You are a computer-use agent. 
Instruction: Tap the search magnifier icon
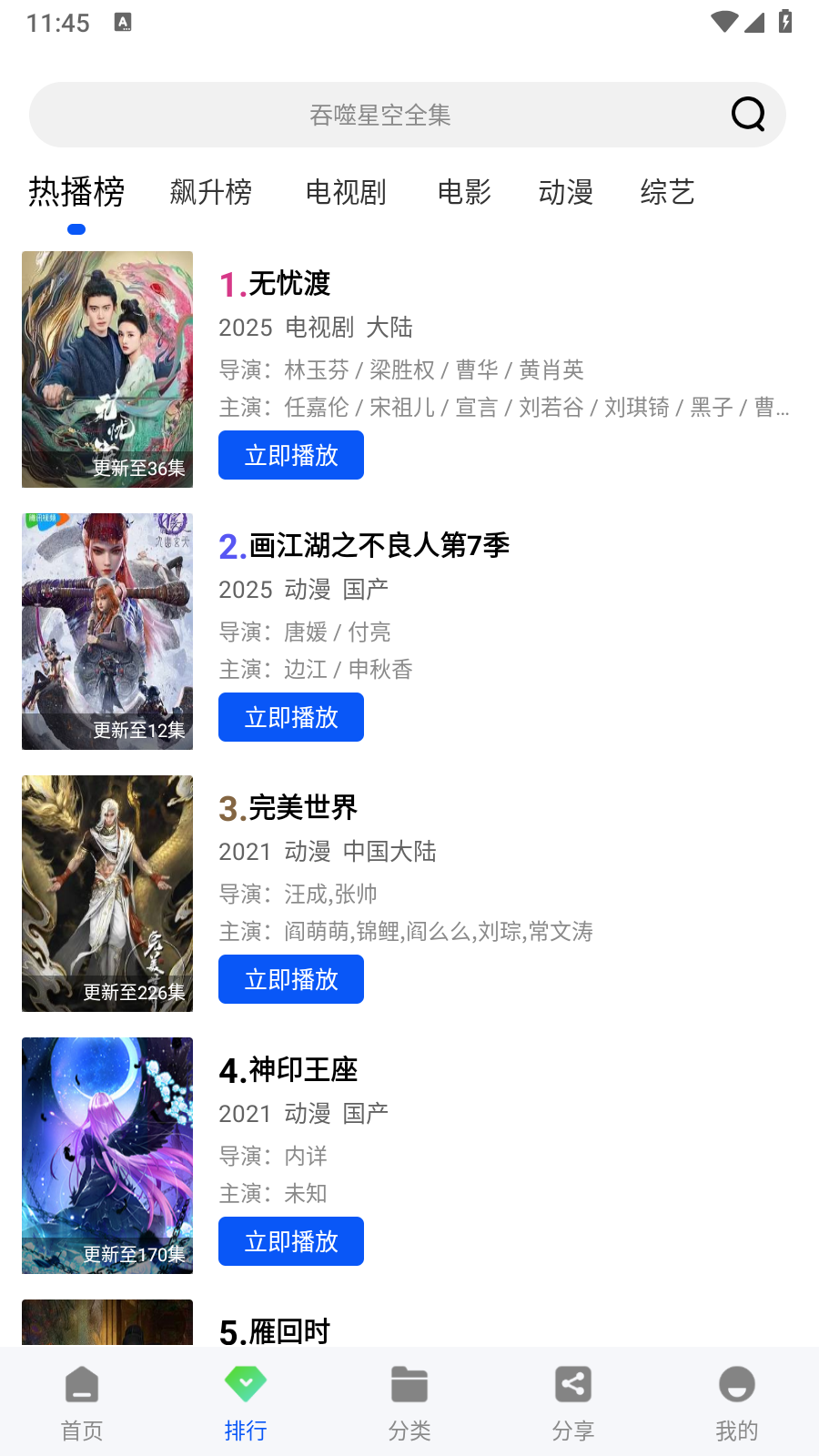click(x=748, y=115)
